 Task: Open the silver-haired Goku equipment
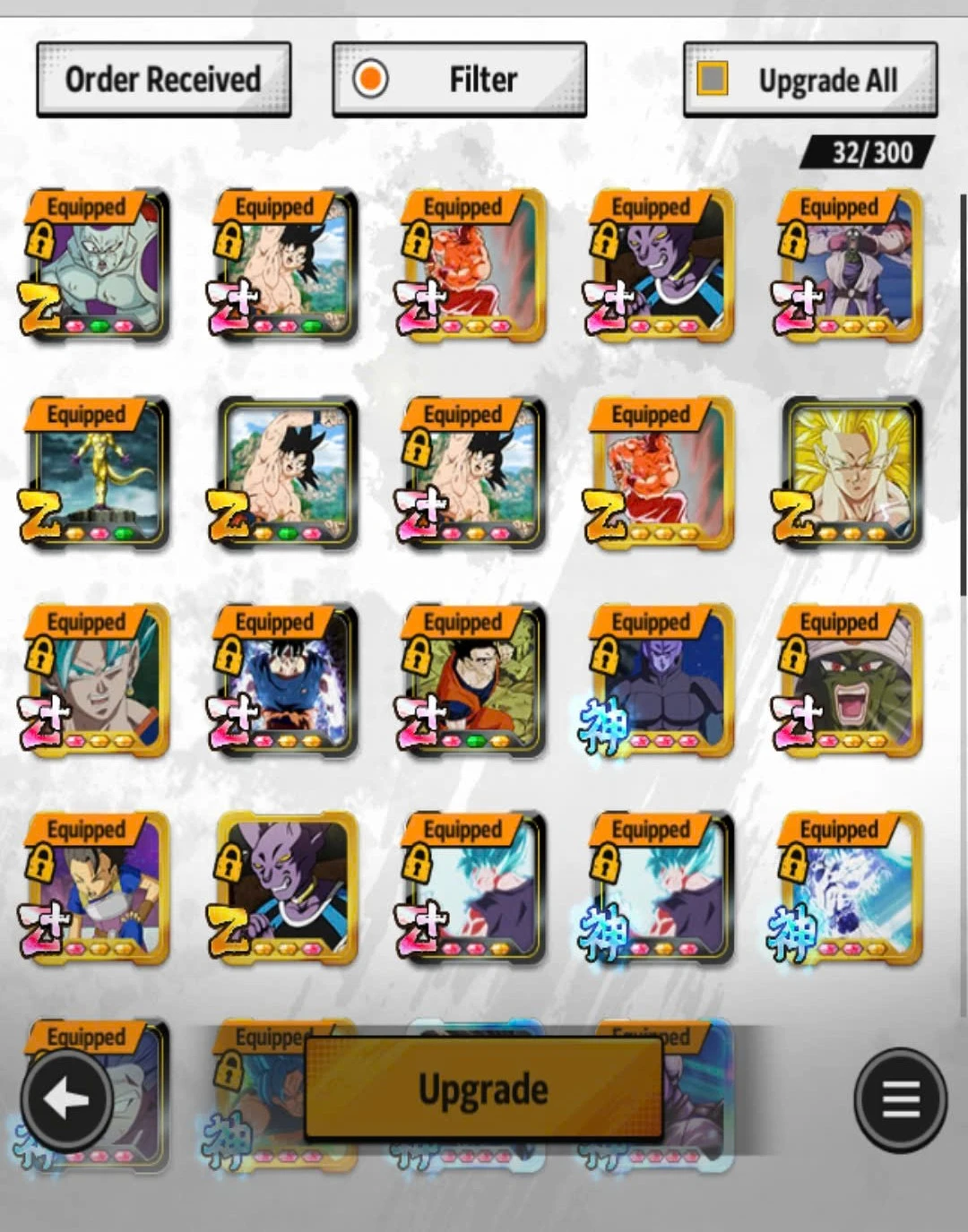coord(285,680)
